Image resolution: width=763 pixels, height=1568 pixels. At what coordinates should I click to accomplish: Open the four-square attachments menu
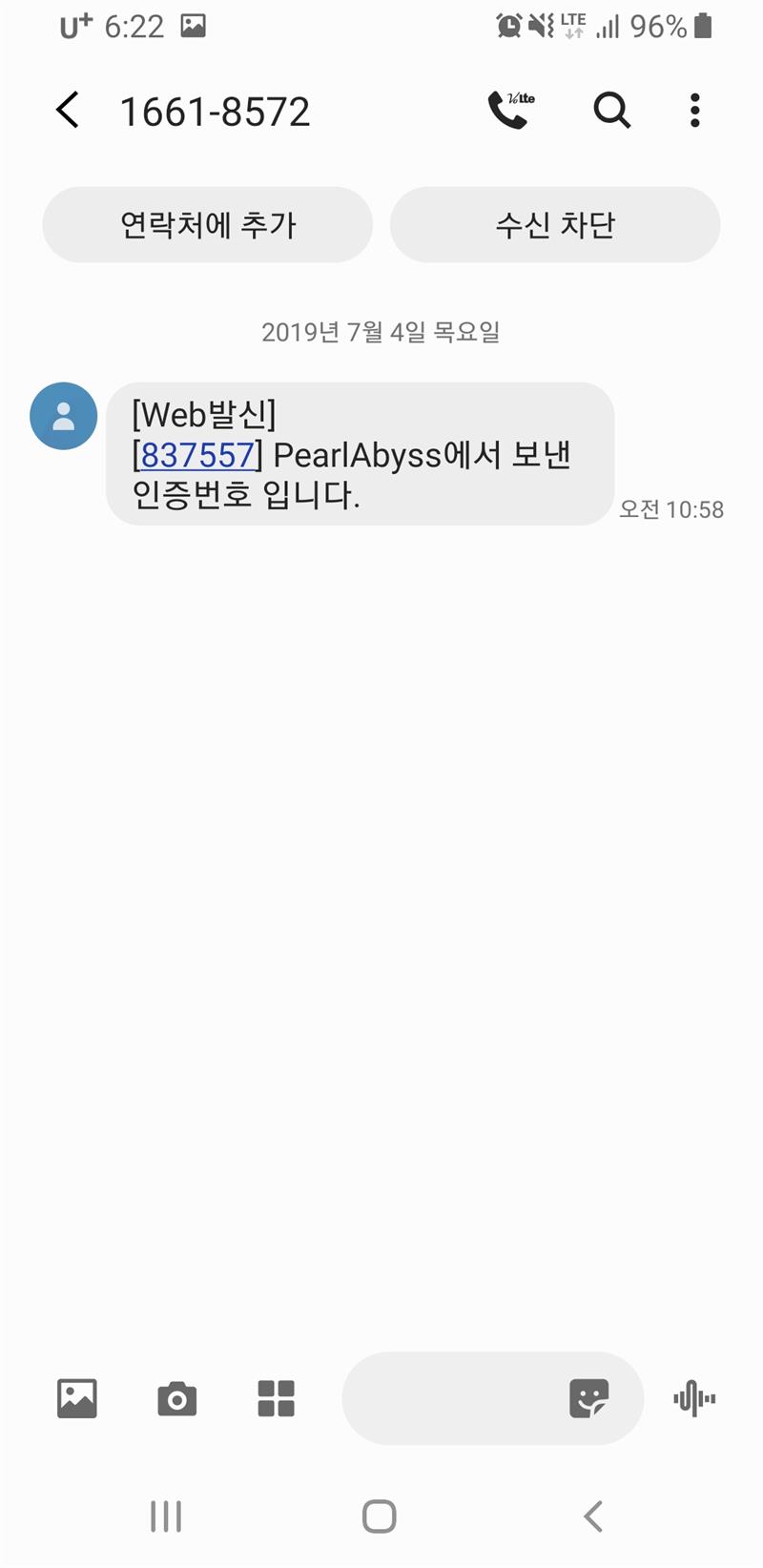(277, 1399)
